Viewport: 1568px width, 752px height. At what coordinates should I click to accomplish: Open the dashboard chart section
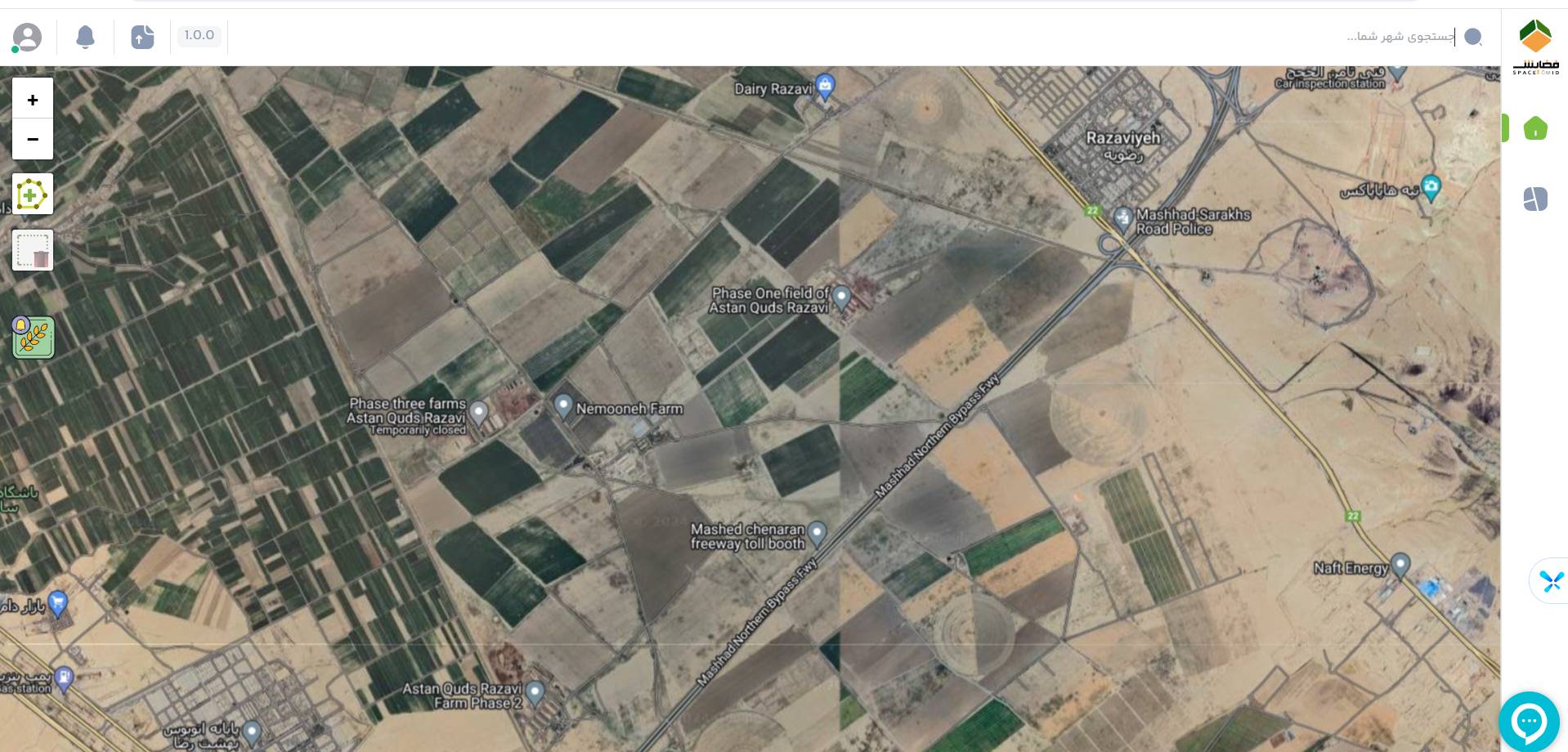[1534, 199]
